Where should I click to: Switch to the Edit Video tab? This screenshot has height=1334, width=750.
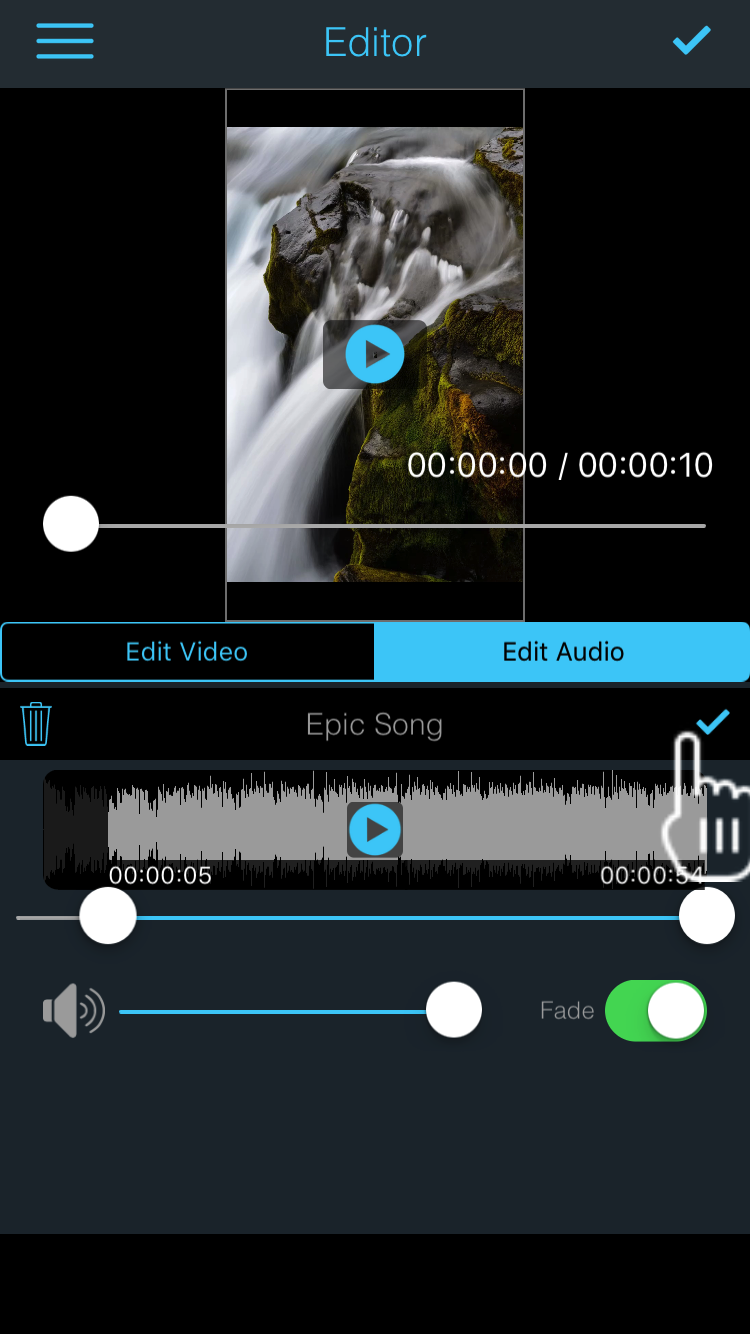pos(187,652)
